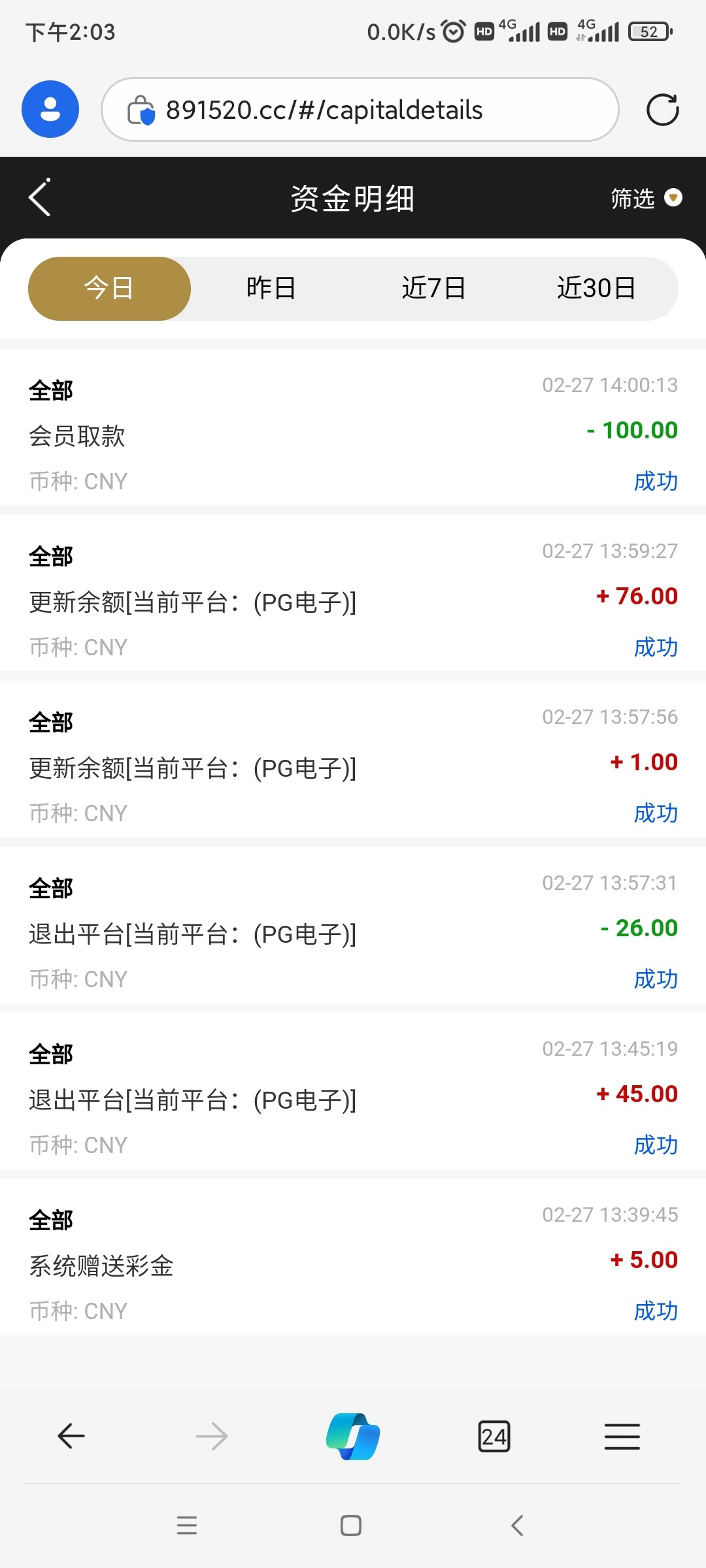Screen dimensions: 706x1568
Task: Go back from the 资金明细 page
Action: click(40, 197)
